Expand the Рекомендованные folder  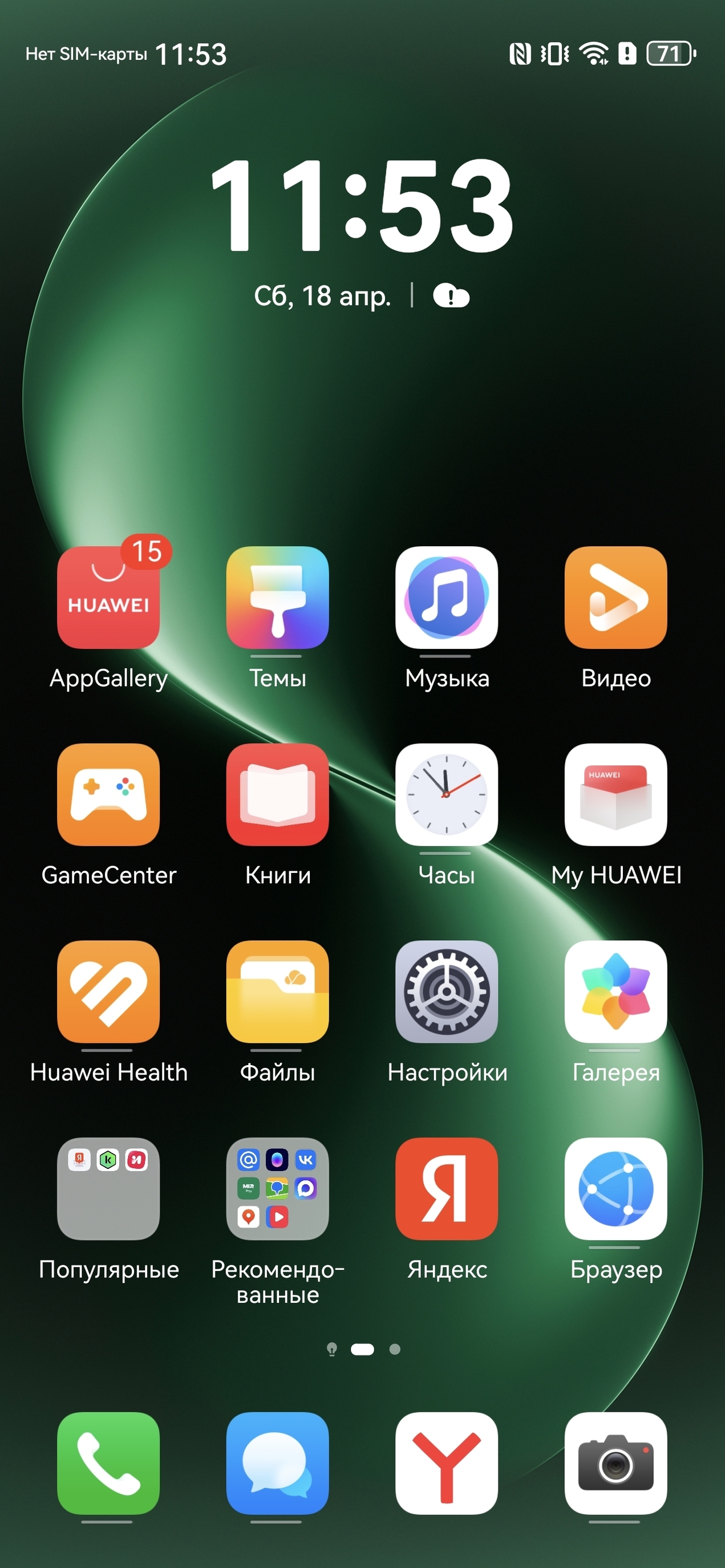pyautogui.click(x=278, y=1189)
